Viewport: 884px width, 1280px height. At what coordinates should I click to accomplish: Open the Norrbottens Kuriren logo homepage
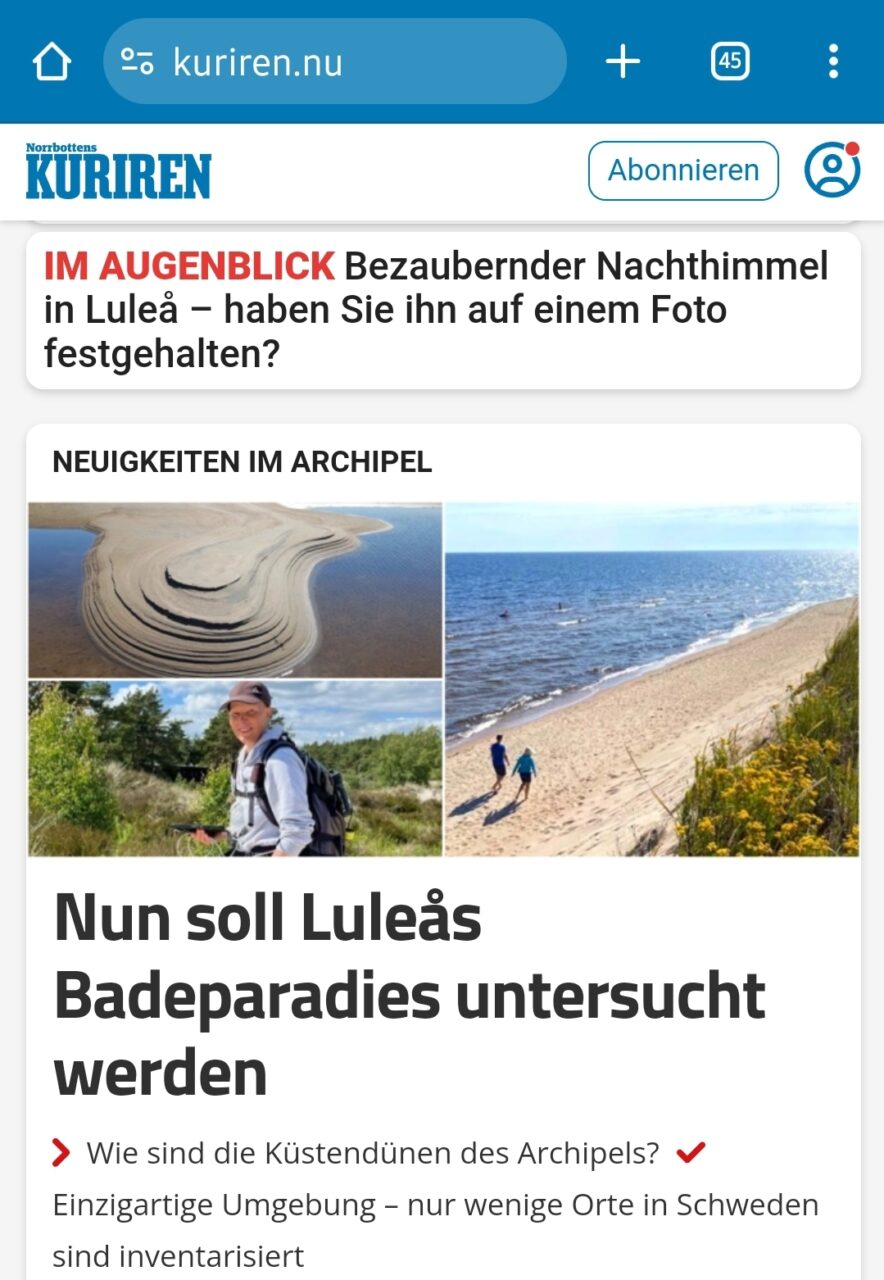point(118,172)
